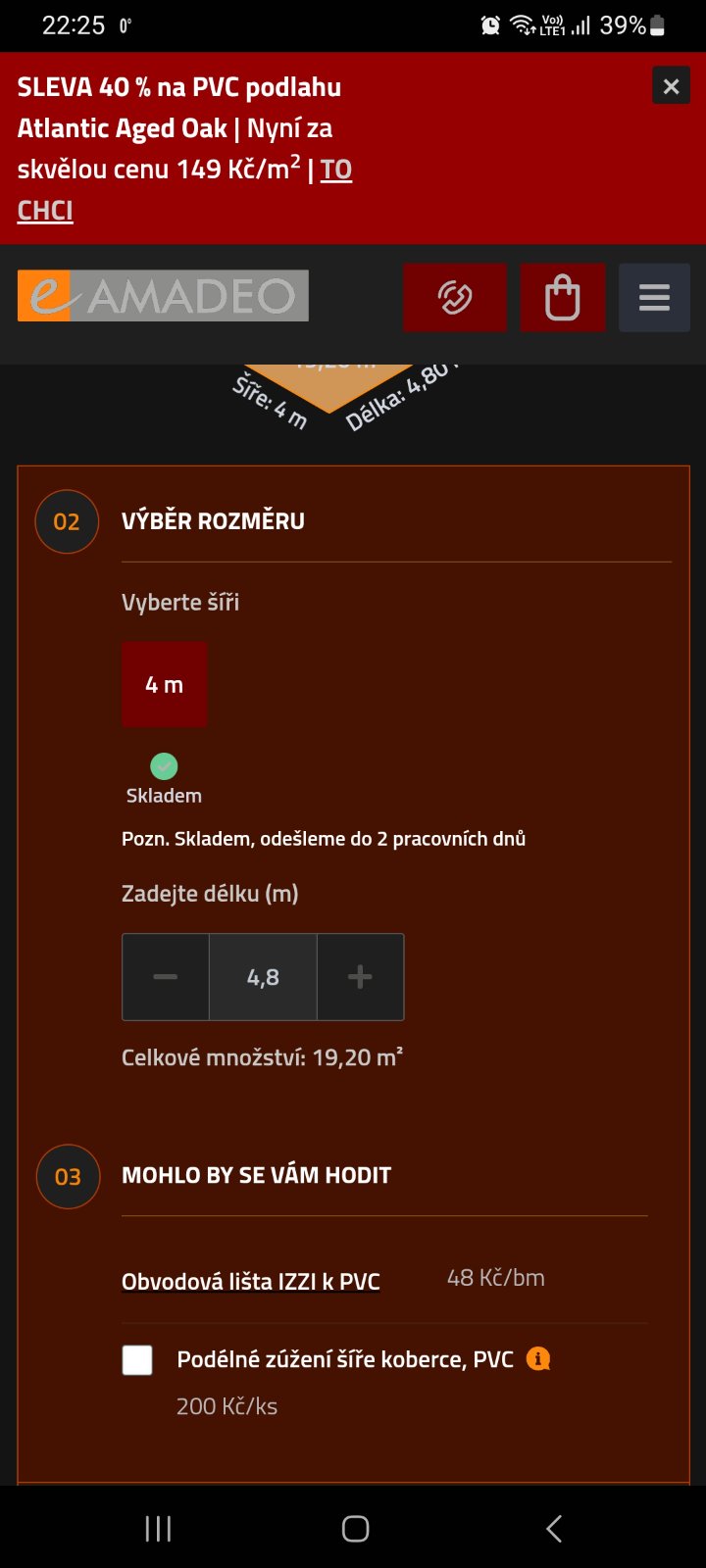Open the hamburger menu

pos(654,297)
